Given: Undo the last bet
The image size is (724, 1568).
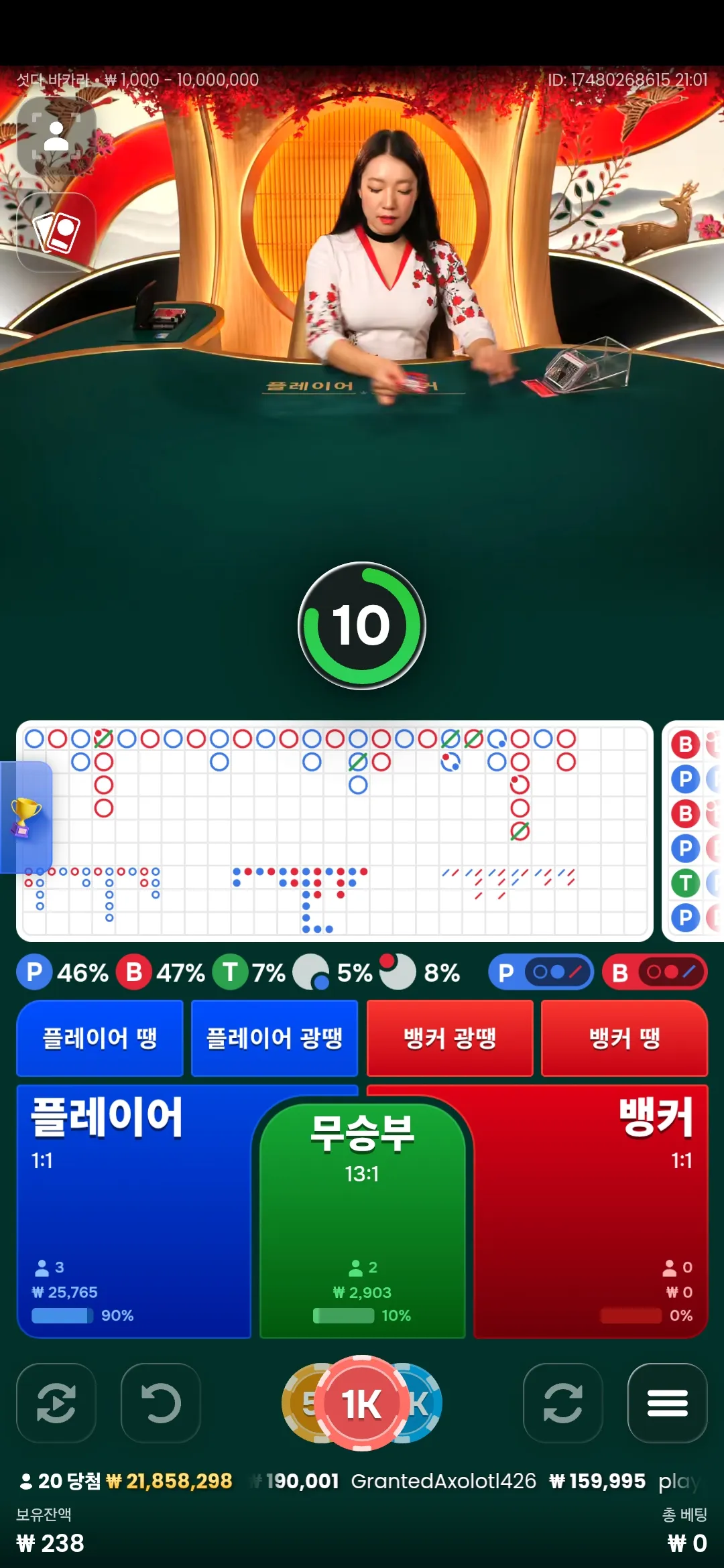Looking at the screenshot, I should coord(161,1402).
